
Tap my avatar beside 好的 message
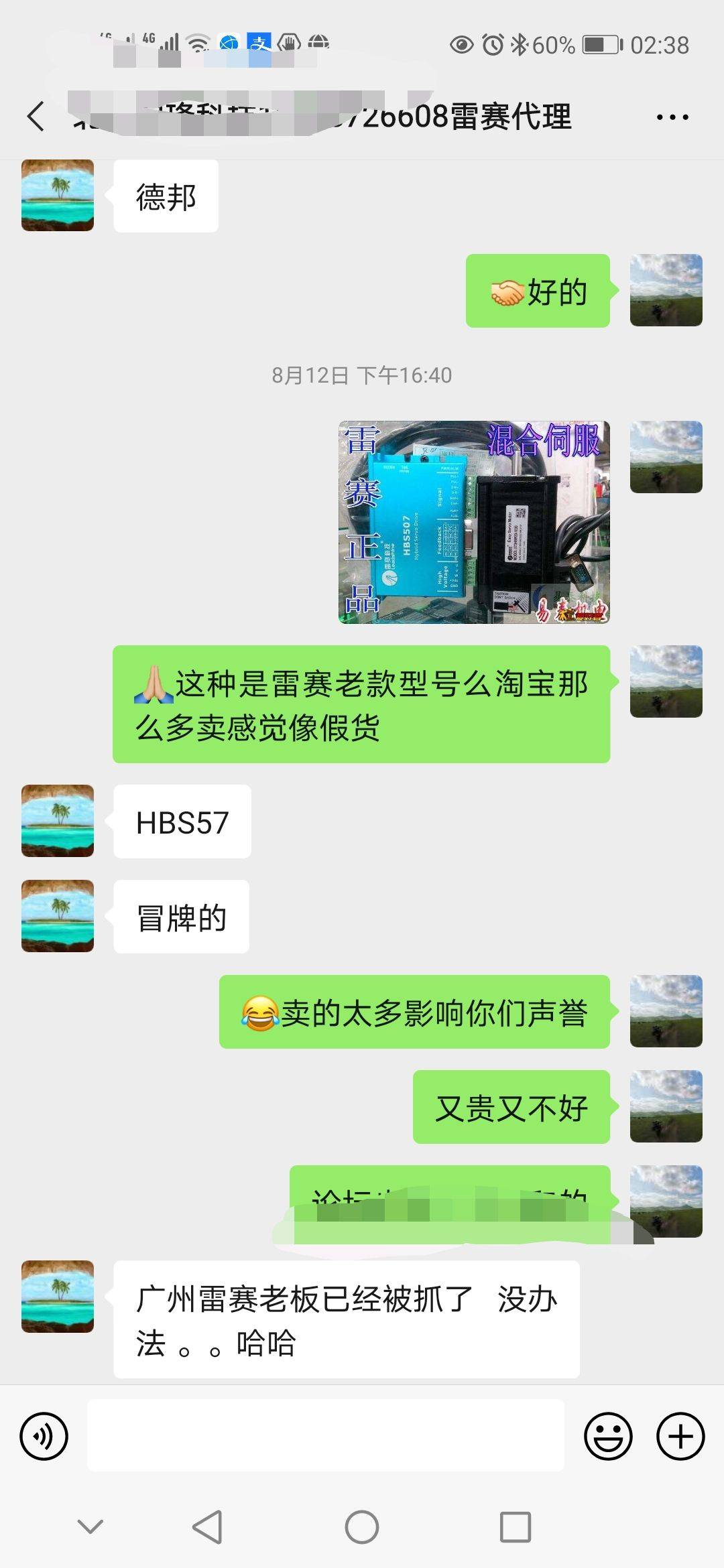[666, 290]
